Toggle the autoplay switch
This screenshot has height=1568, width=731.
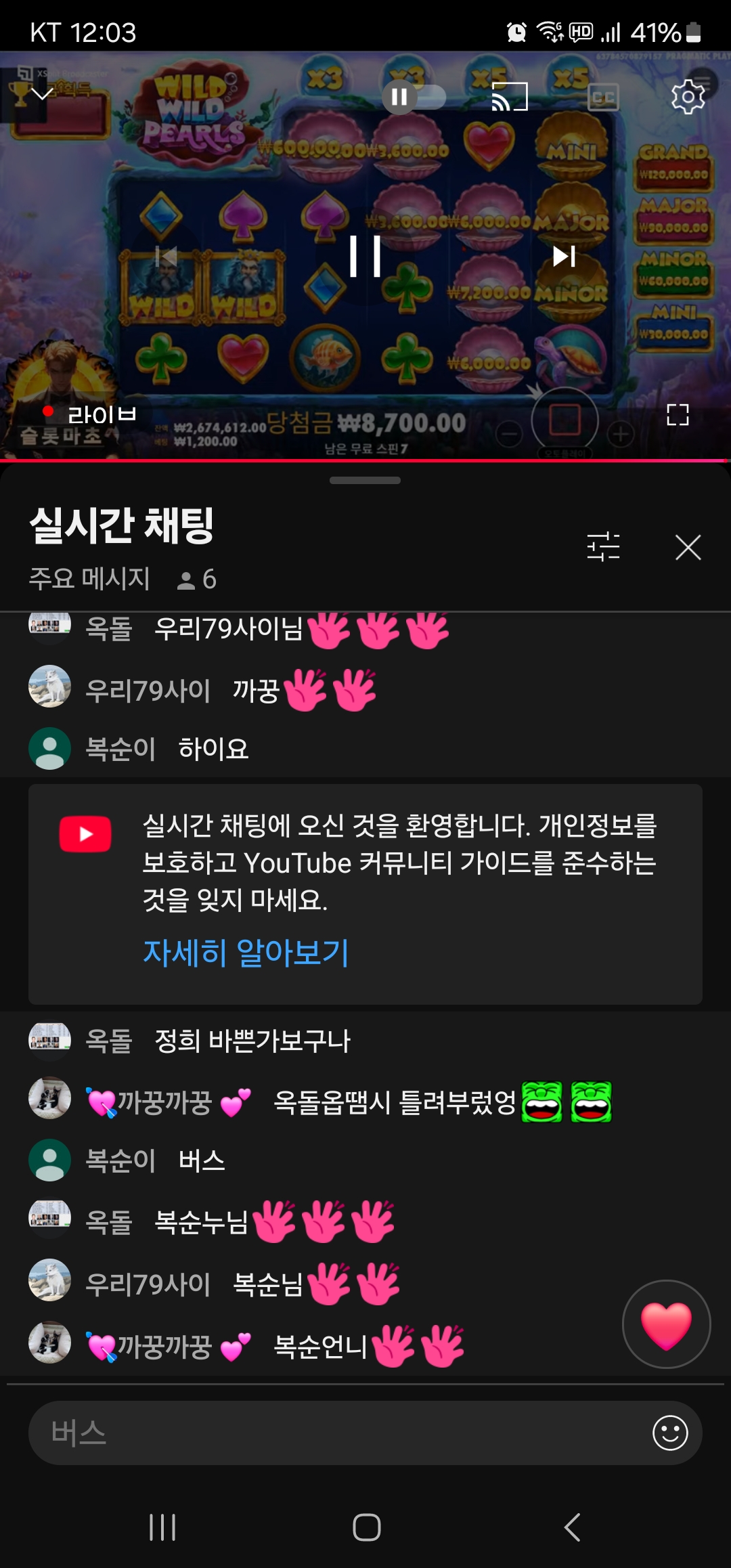(x=414, y=97)
